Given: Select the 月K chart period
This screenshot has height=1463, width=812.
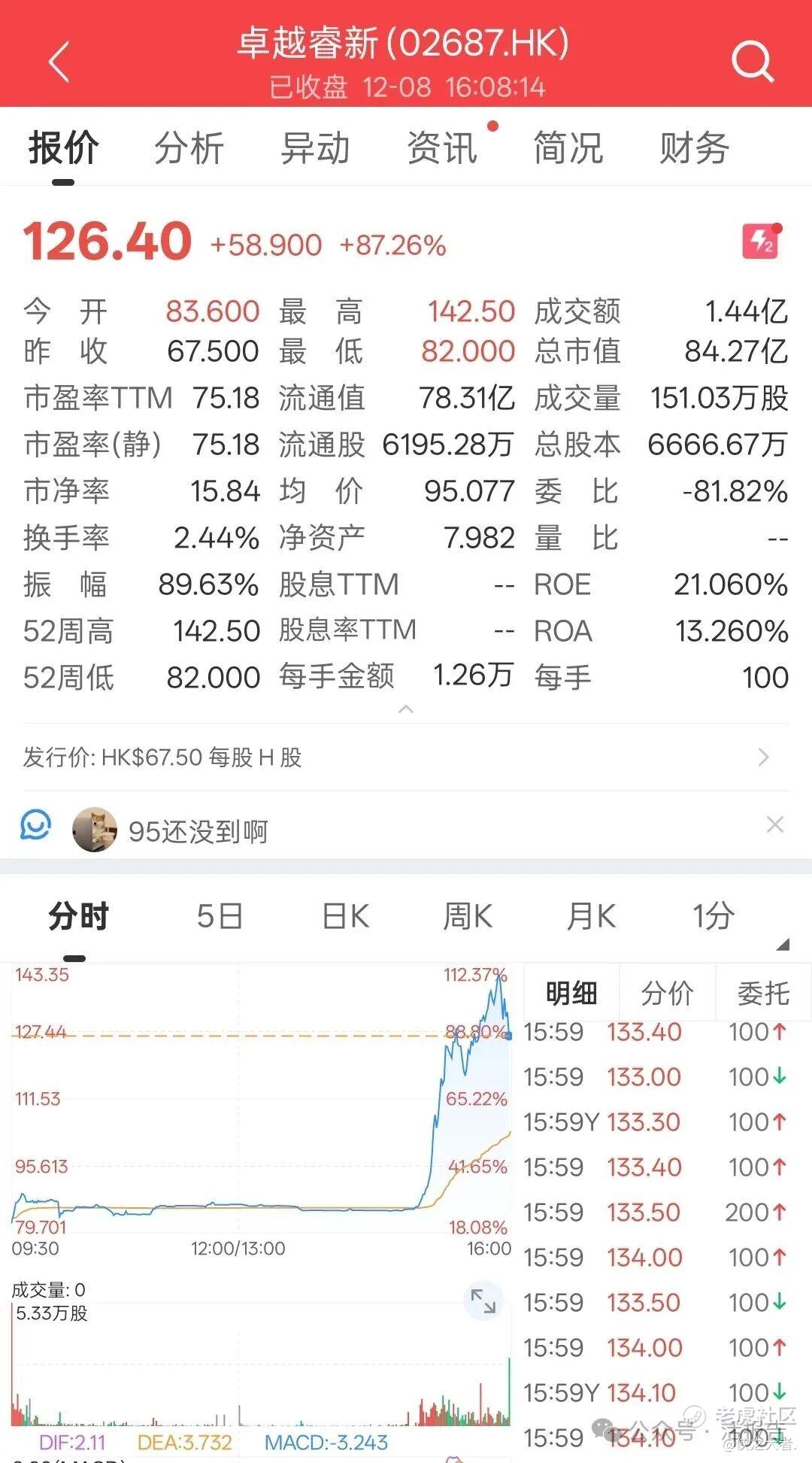Looking at the screenshot, I should click(x=591, y=917).
